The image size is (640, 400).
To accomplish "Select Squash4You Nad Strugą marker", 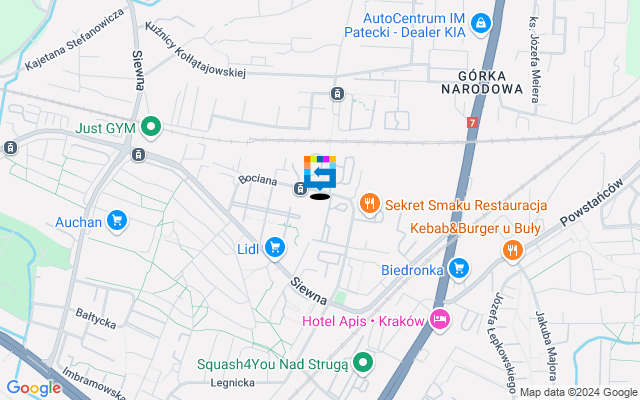I will point(363,363).
